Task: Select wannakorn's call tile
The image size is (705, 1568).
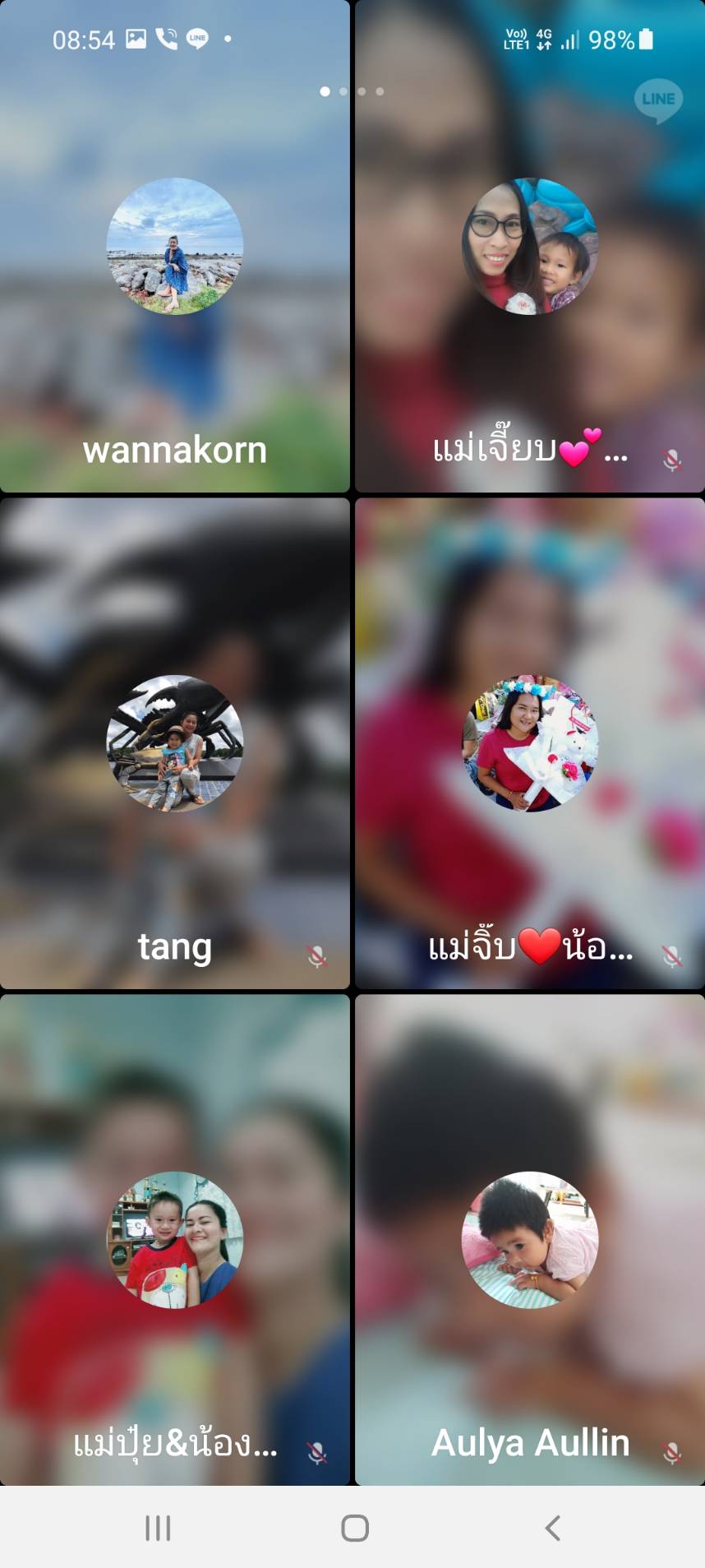Action: point(174,247)
